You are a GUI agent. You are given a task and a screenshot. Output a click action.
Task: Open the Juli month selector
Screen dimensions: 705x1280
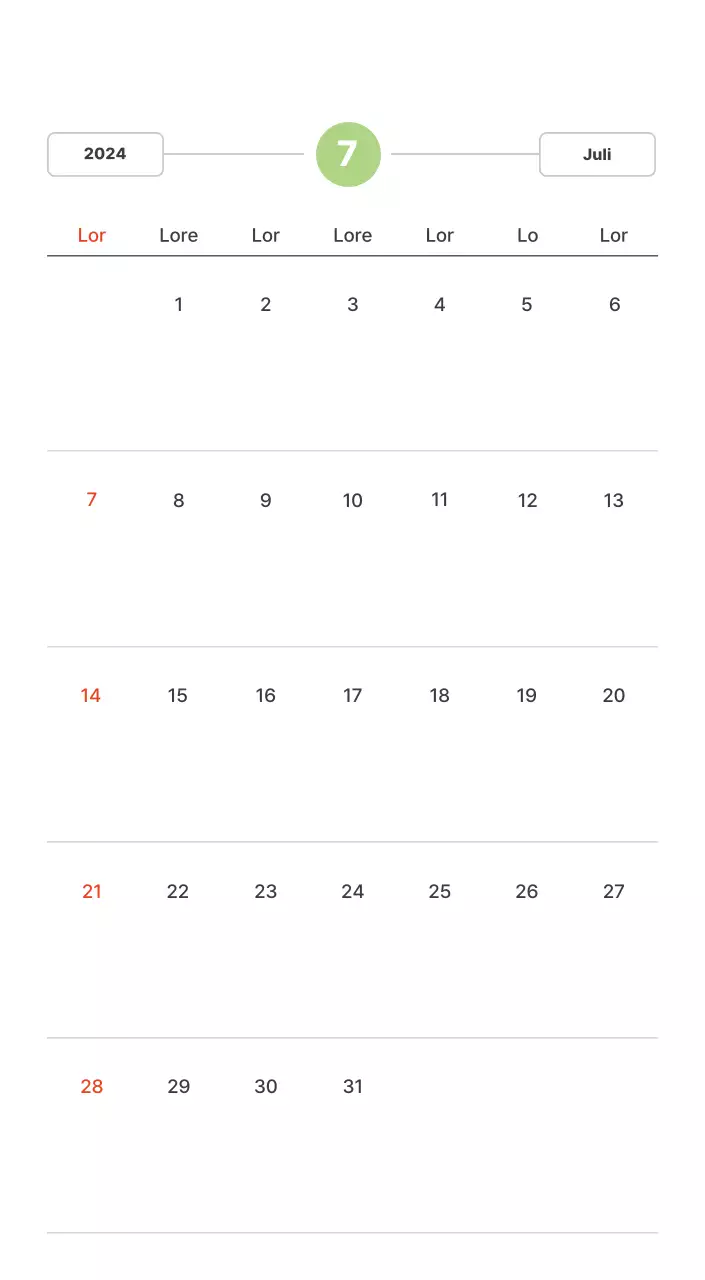point(597,154)
